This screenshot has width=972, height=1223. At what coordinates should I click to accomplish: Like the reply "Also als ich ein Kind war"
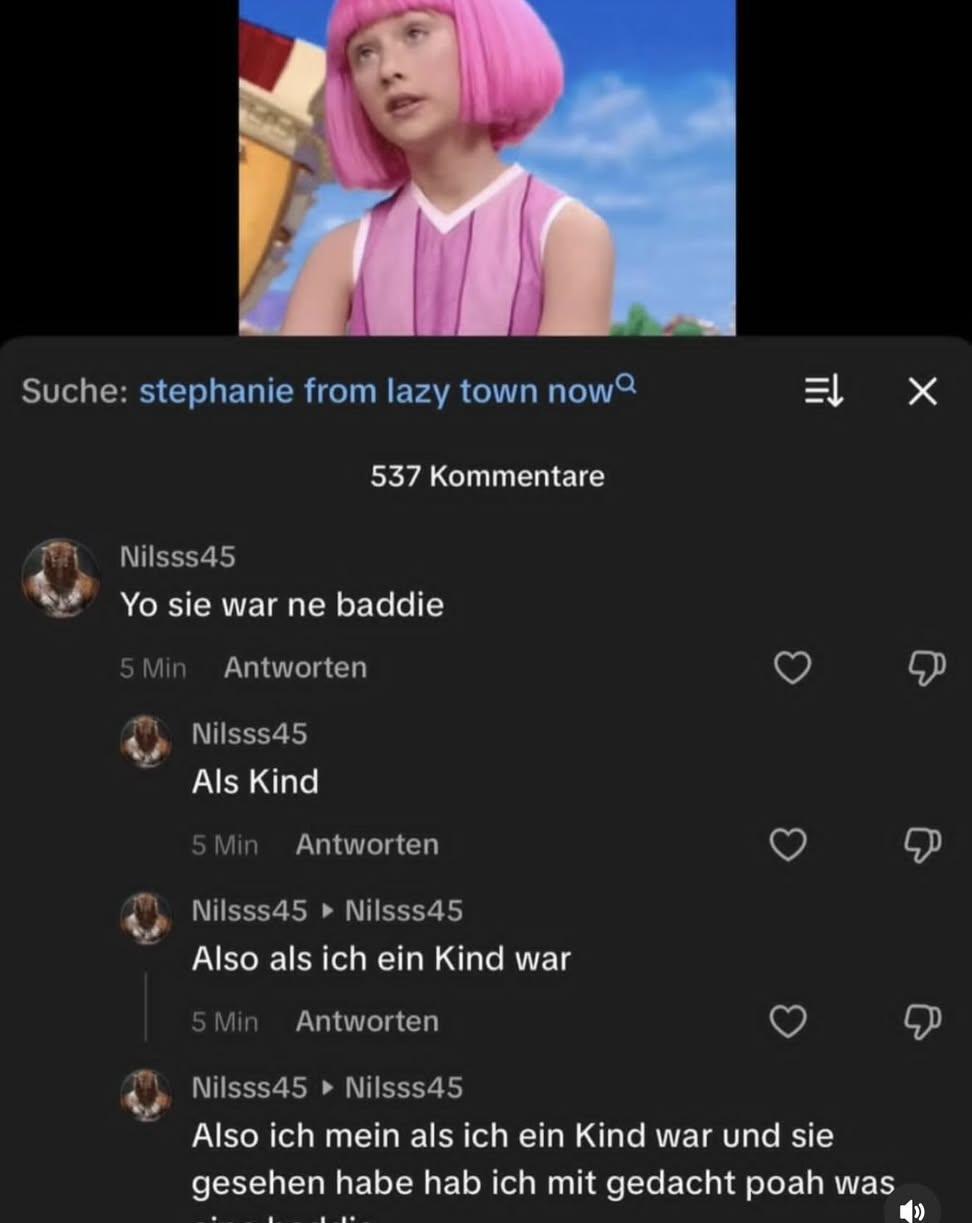[x=788, y=1021]
